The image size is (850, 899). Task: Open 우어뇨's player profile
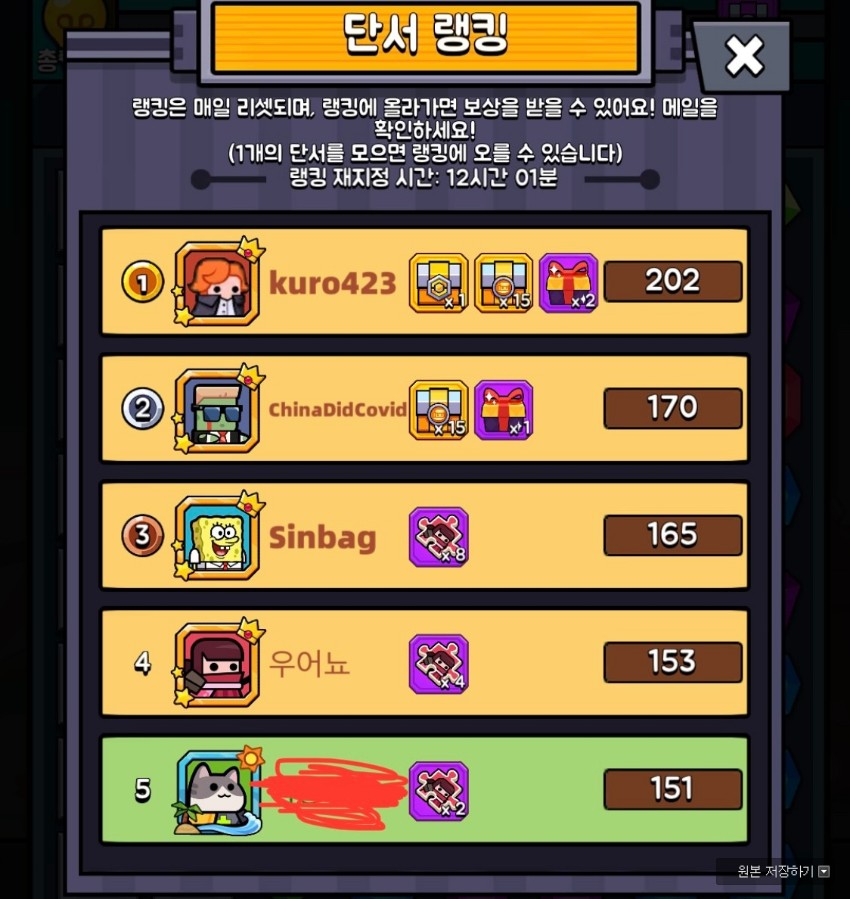(217, 663)
